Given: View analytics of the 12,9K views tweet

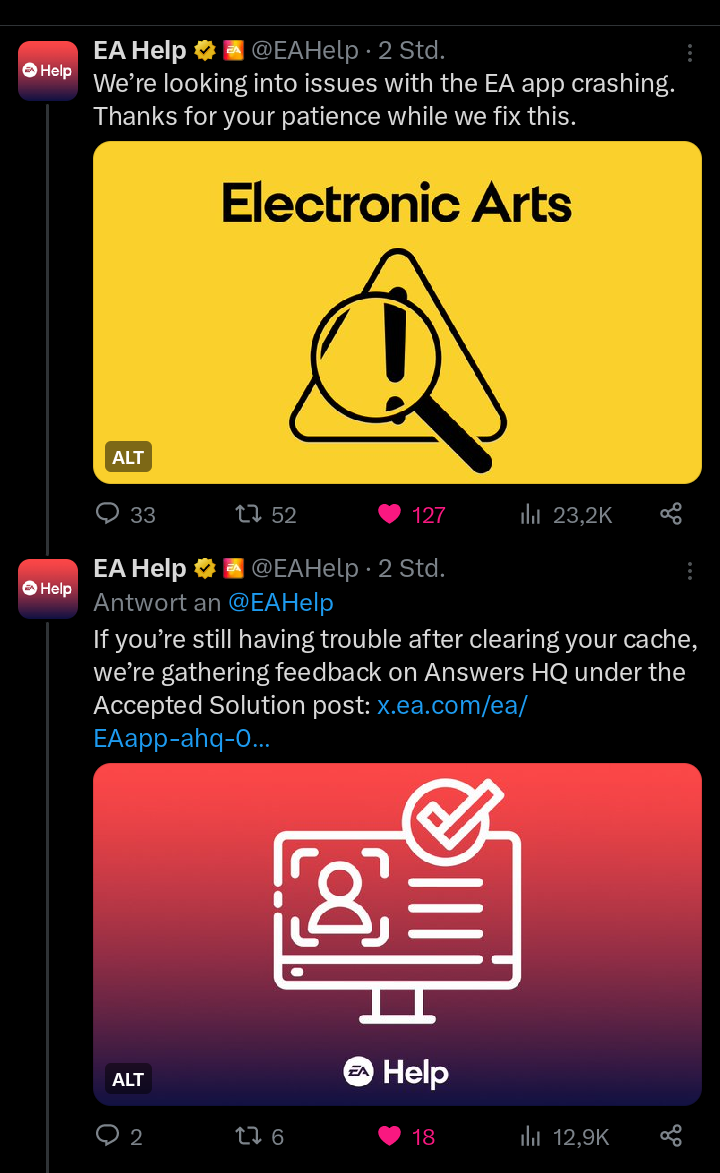Looking at the screenshot, I should tap(531, 1136).
